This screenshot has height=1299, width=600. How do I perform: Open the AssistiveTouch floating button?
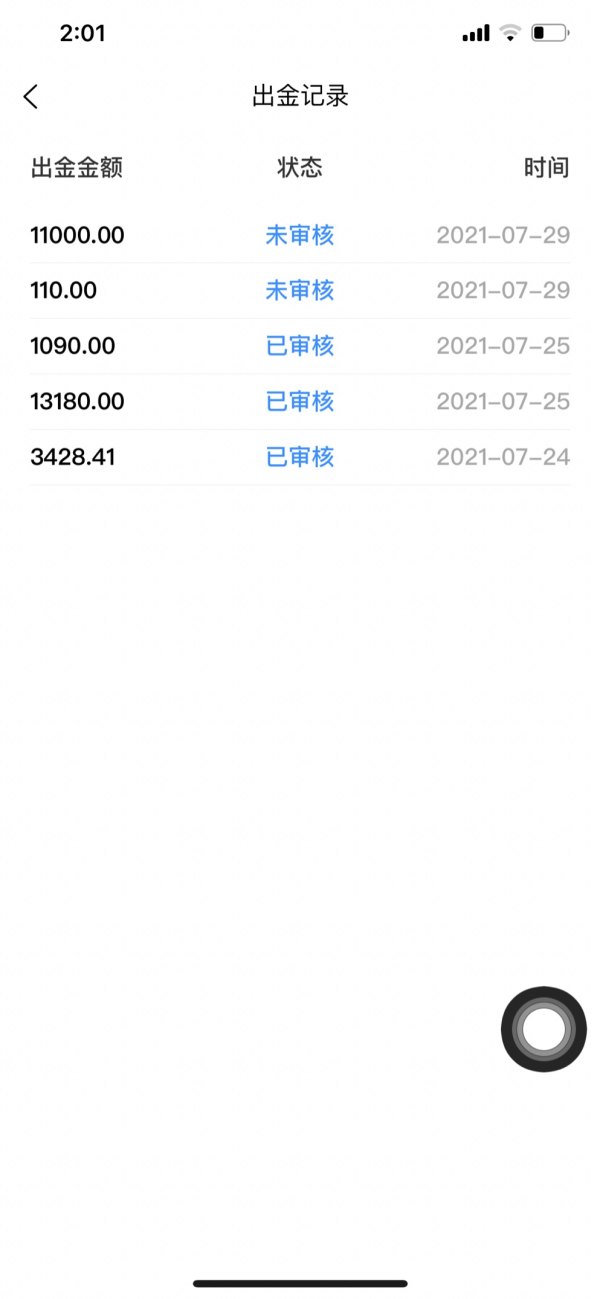543,1029
